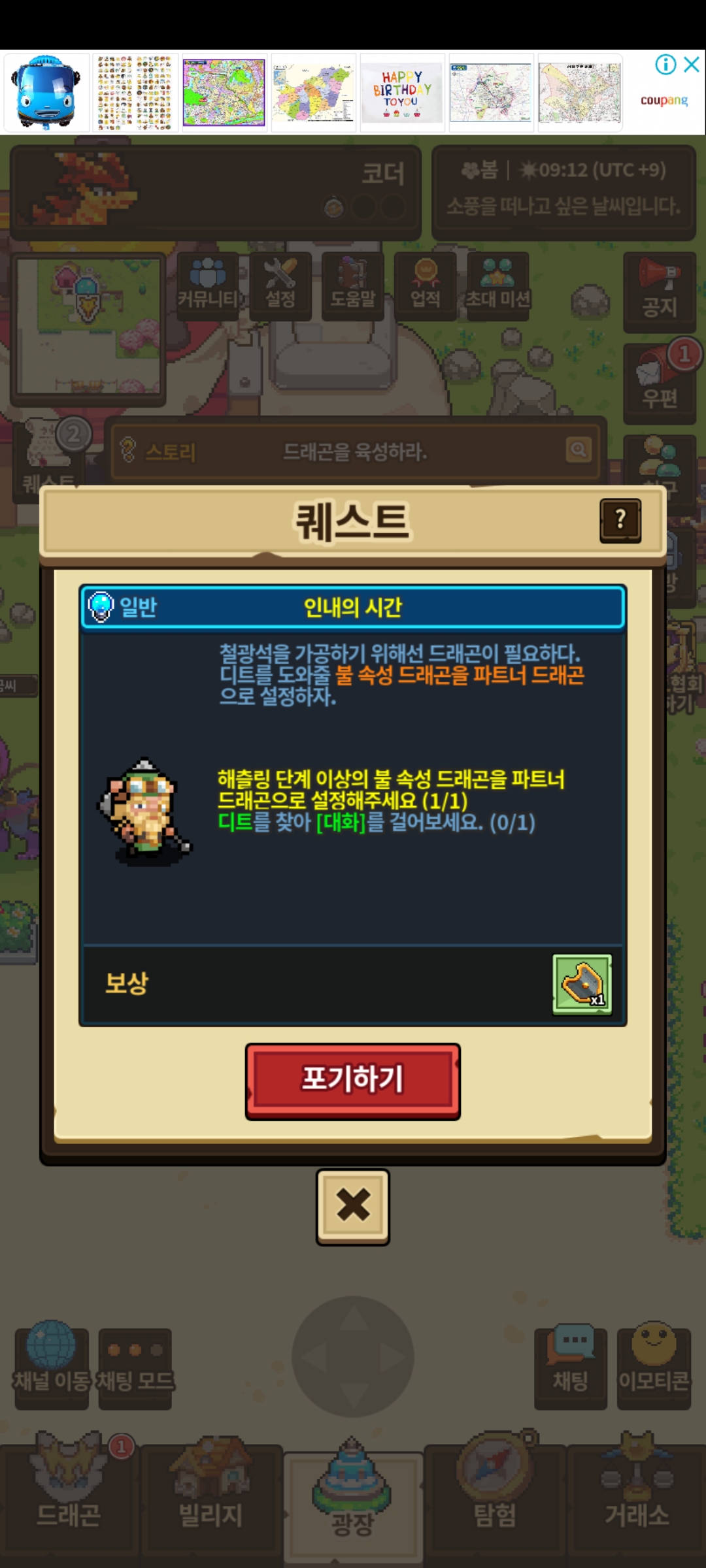
Task: Close the Coupang ad banner
Action: [x=692, y=64]
